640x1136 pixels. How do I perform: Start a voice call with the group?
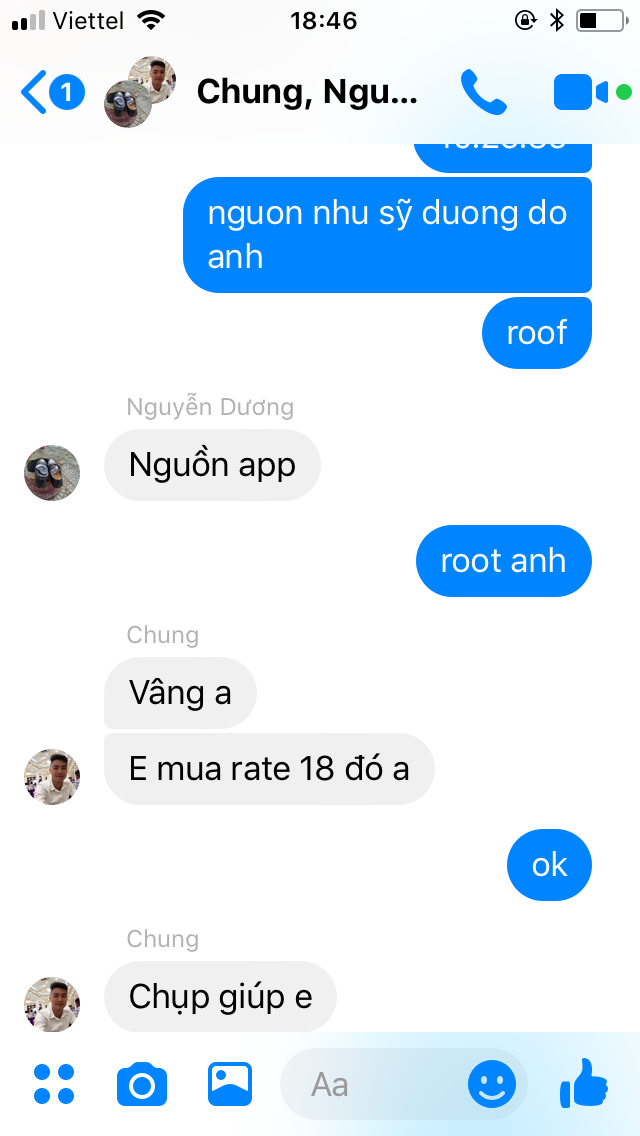(484, 92)
